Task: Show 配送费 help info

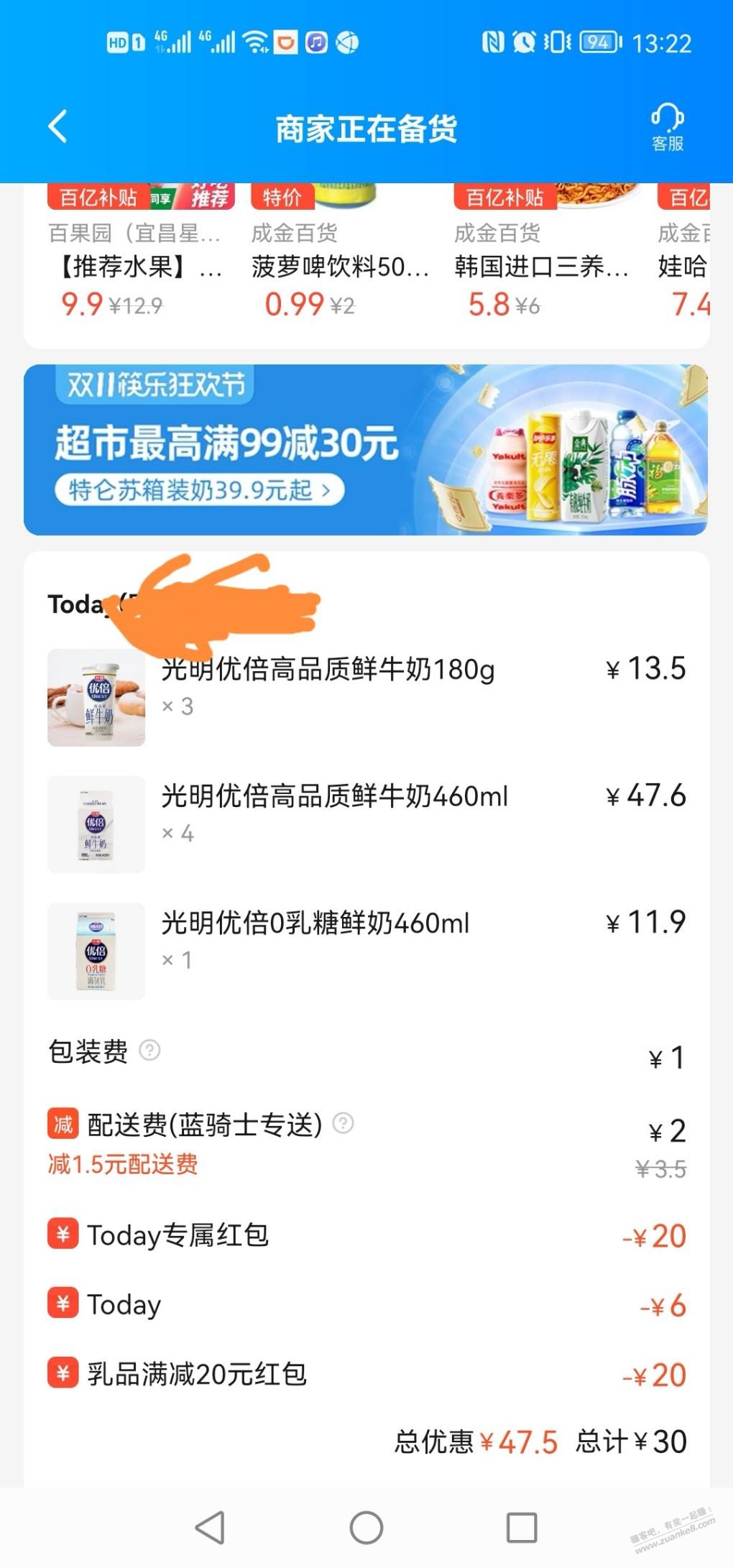Action: pyautogui.click(x=344, y=1123)
